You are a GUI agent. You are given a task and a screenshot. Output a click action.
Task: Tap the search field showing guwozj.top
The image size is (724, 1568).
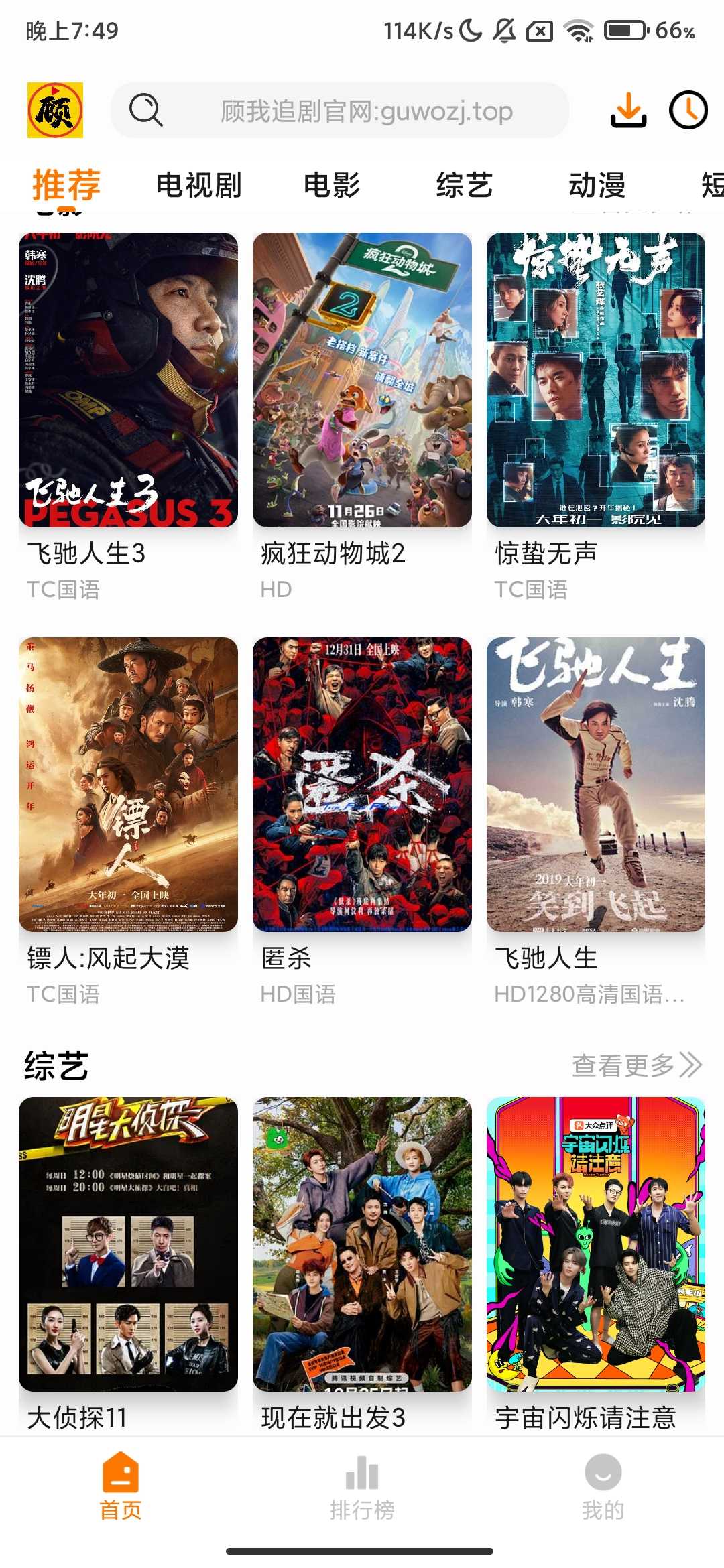(x=365, y=110)
